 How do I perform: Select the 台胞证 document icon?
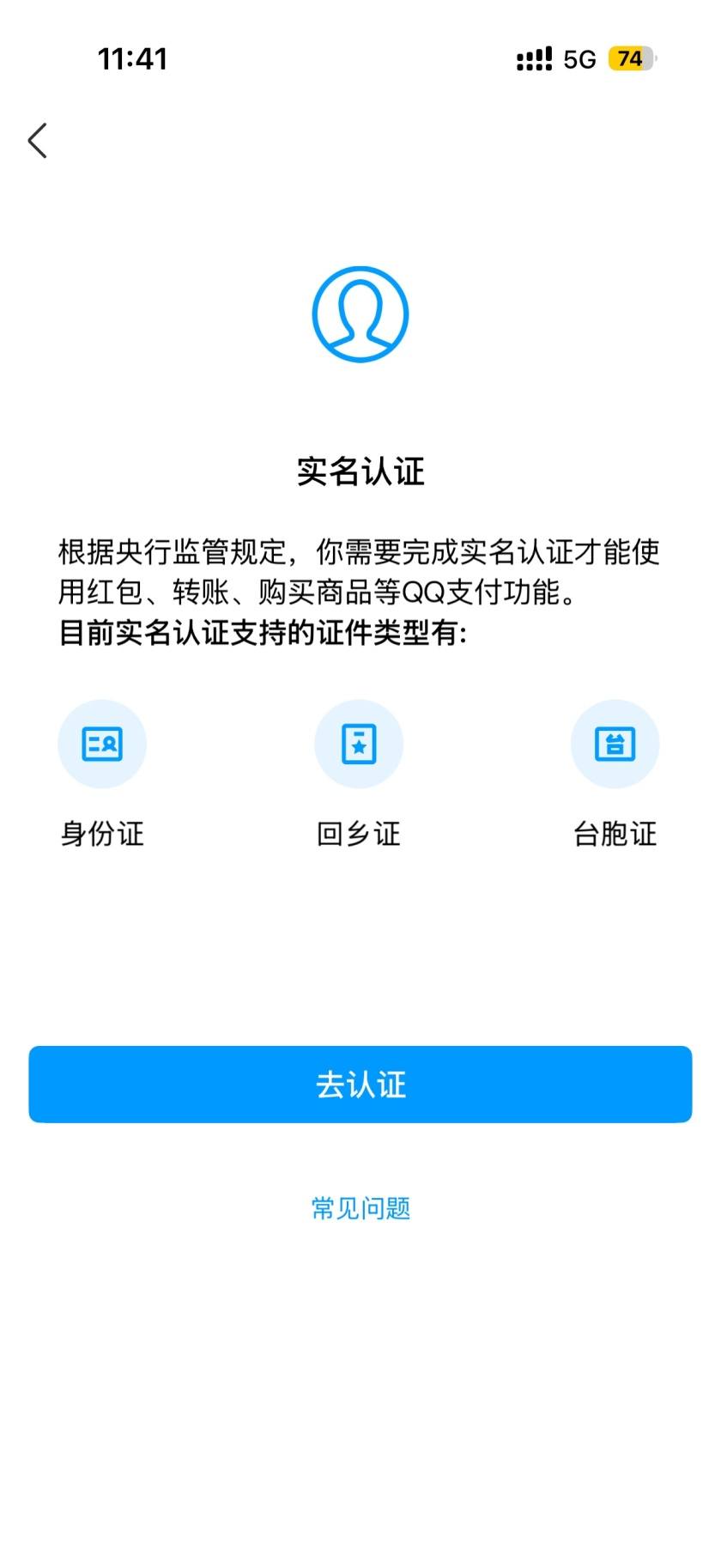pyautogui.click(x=615, y=744)
